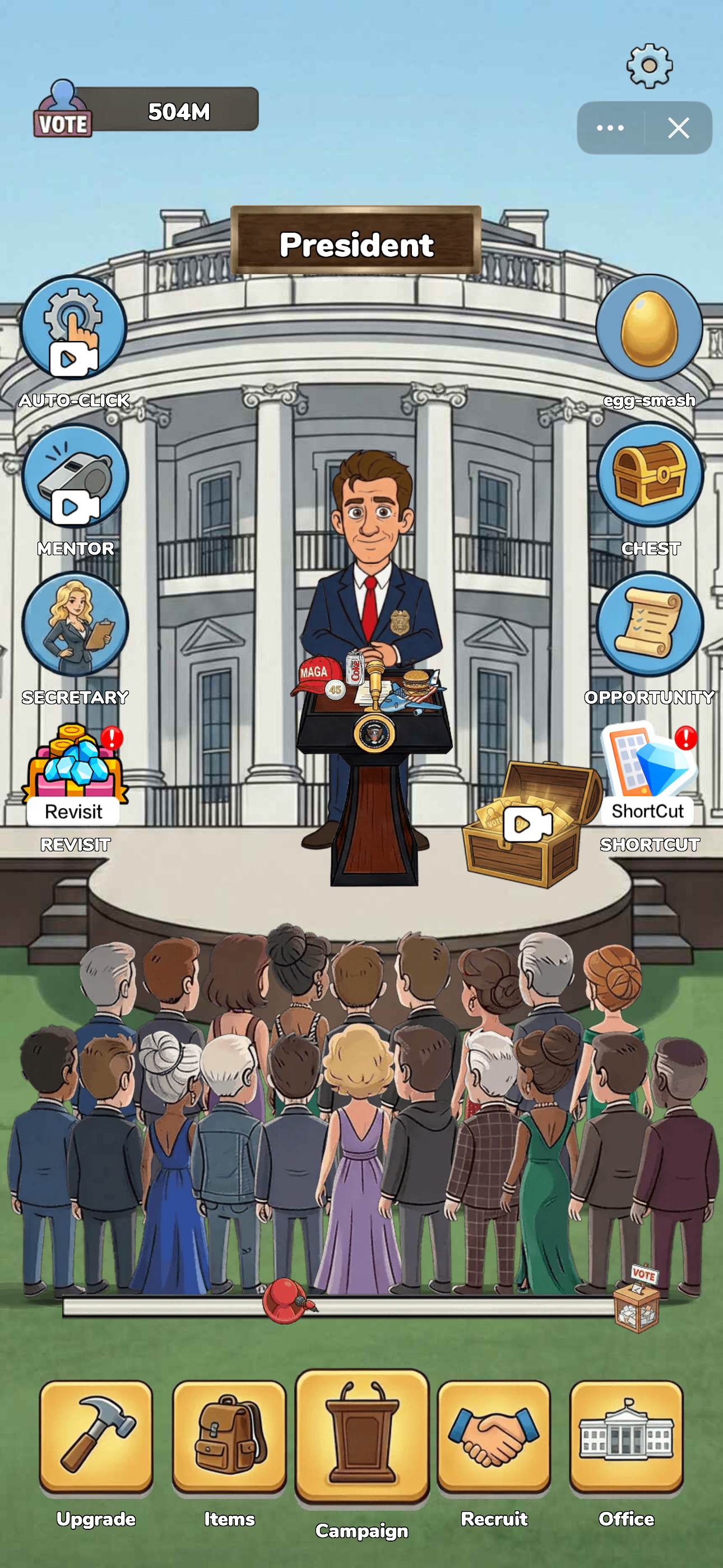Viewport: 723px width, 1568px height.
Task: Open the Secretary panel
Action: tap(75, 625)
